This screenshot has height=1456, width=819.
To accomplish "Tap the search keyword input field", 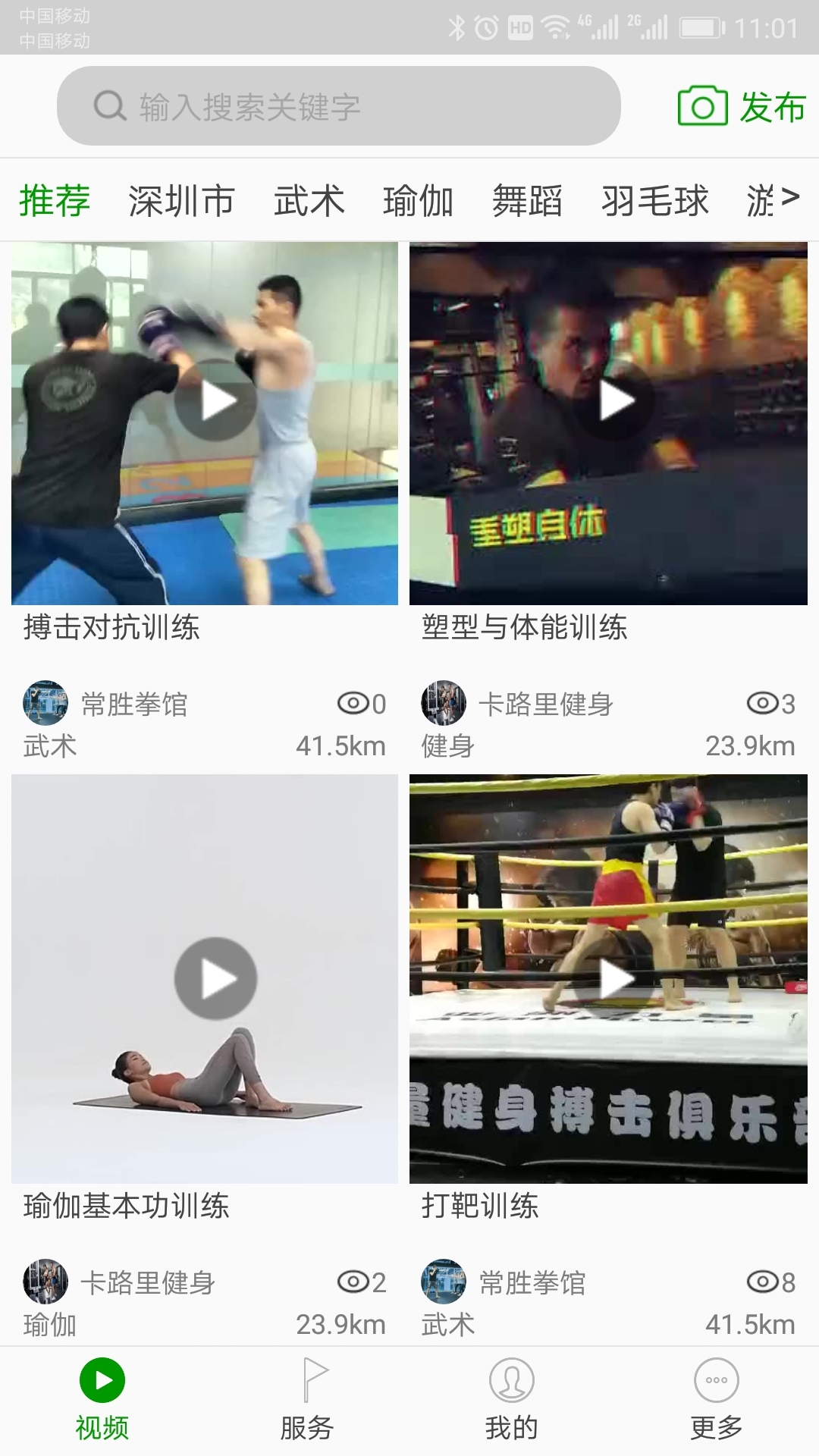I will [338, 106].
